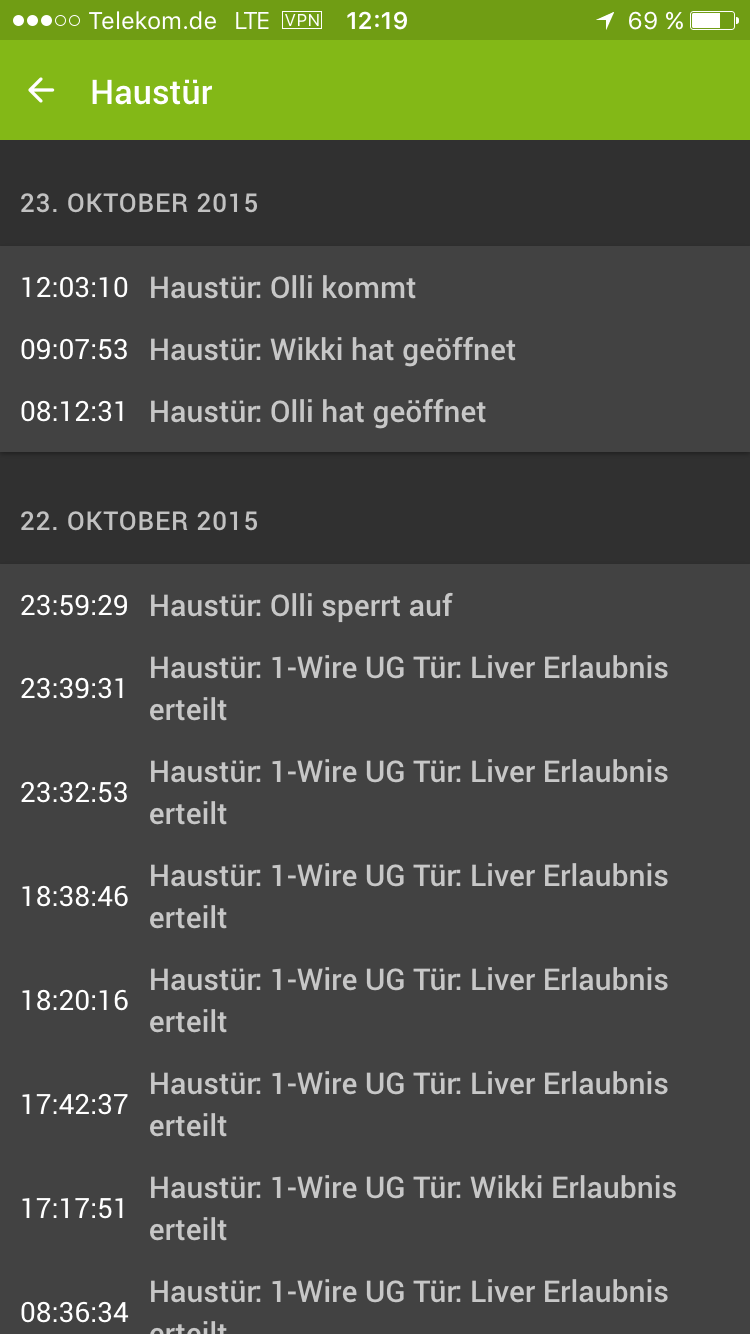Go back using the arrow beside Haustür
Screen dimensions: 750x1334
pos(41,91)
